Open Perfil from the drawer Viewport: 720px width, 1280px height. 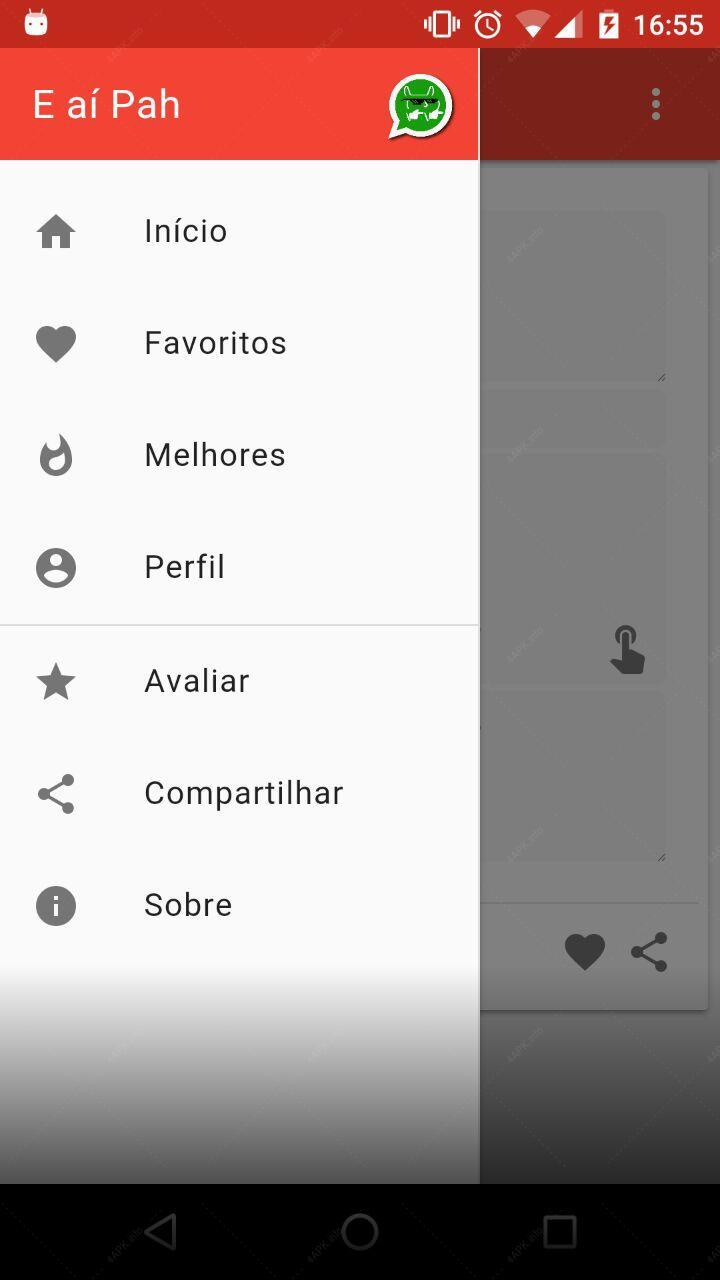coord(239,567)
